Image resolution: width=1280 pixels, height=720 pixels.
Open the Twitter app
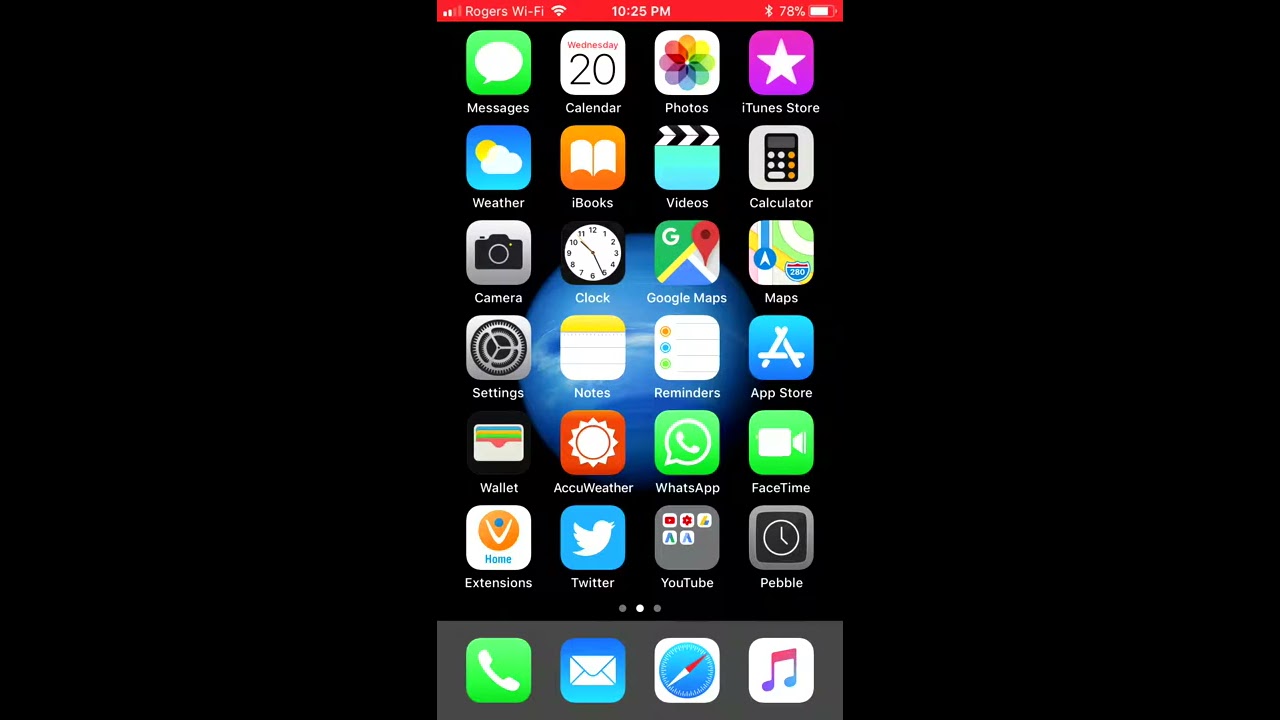click(593, 538)
